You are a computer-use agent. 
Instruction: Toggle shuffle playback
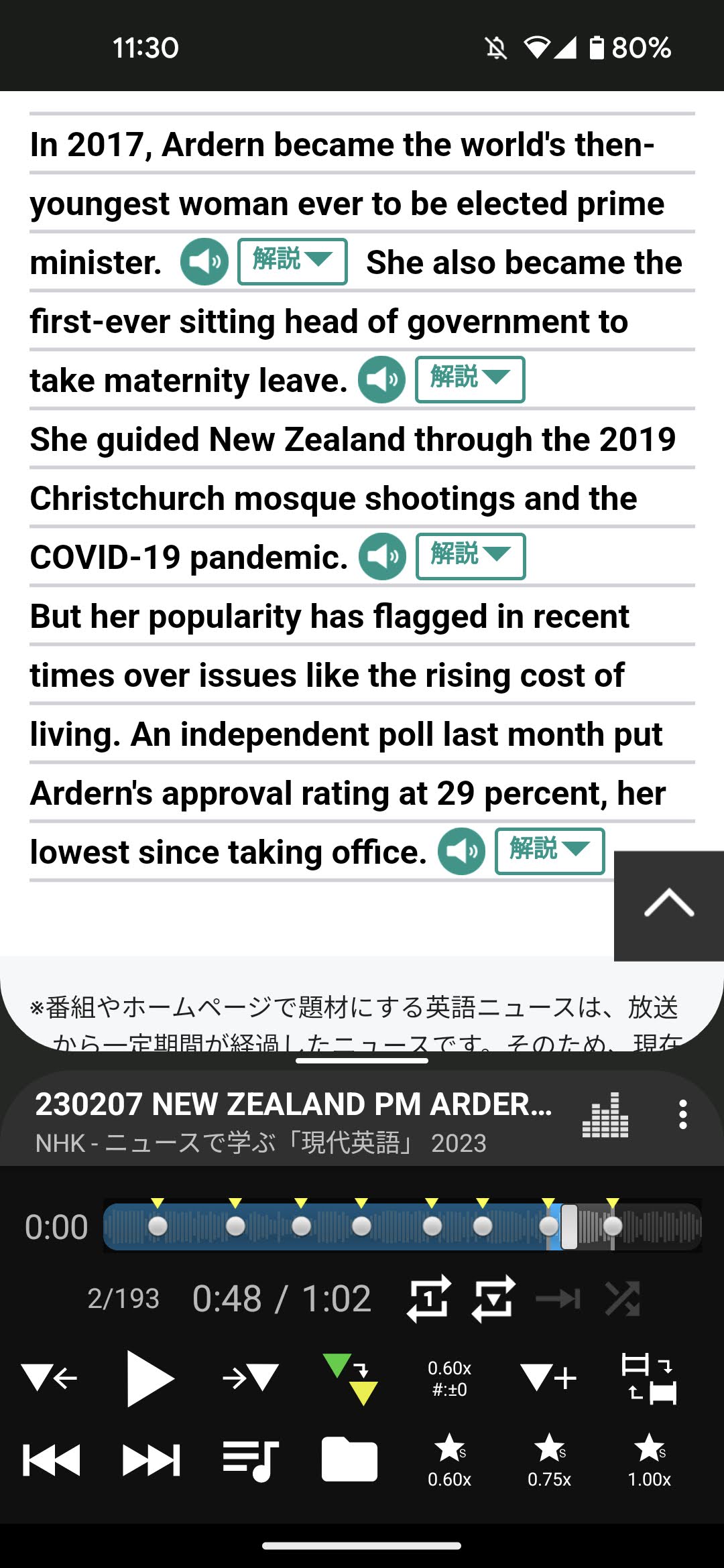tap(623, 1299)
